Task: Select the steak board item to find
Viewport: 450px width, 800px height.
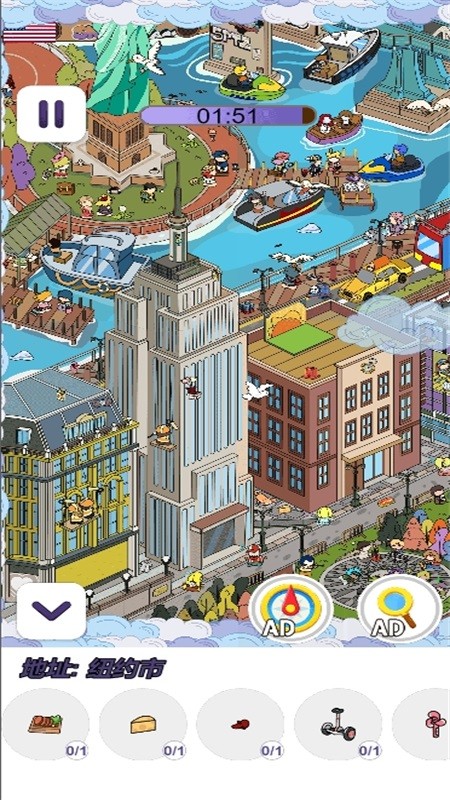Action: click(x=45, y=724)
